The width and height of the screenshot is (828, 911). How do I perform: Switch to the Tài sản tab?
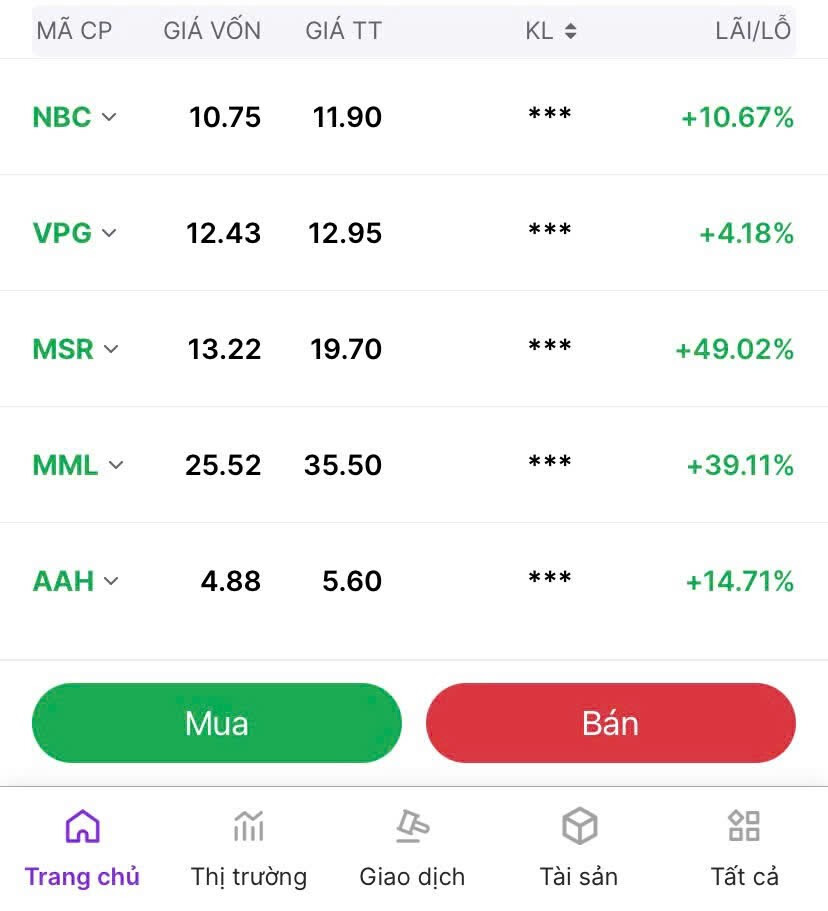coord(579,848)
